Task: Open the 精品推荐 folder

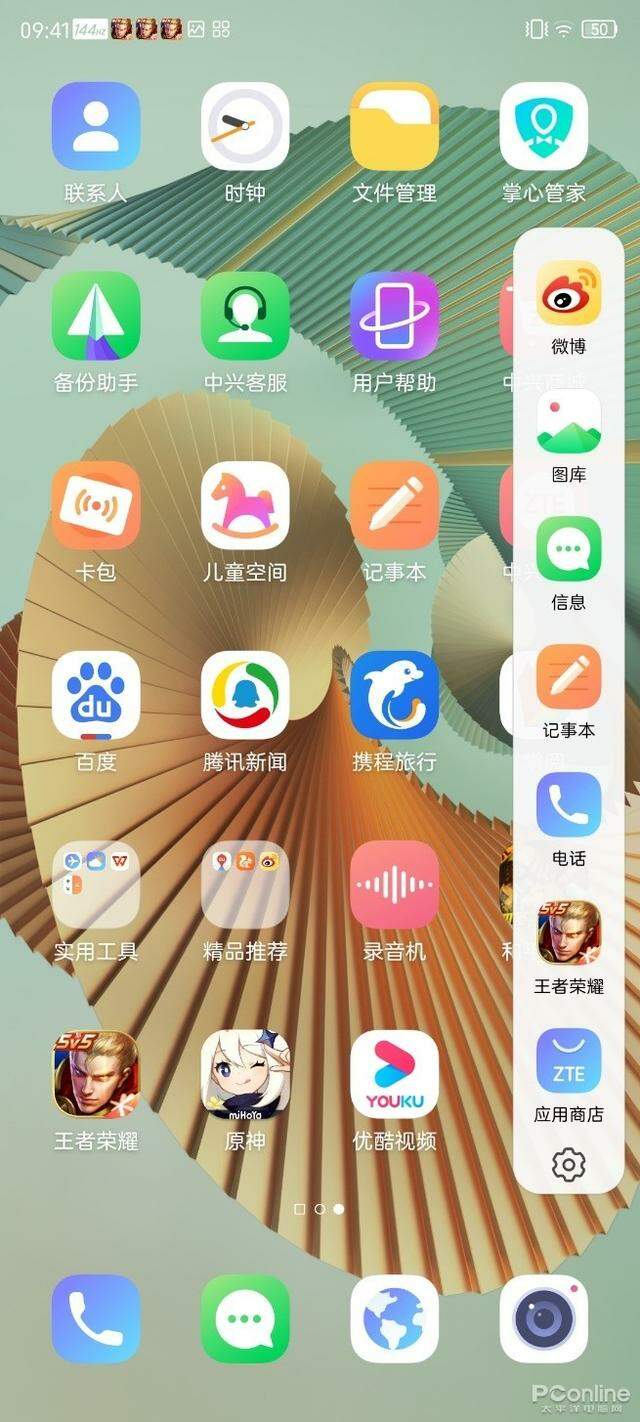Action: tap(245, 885)
